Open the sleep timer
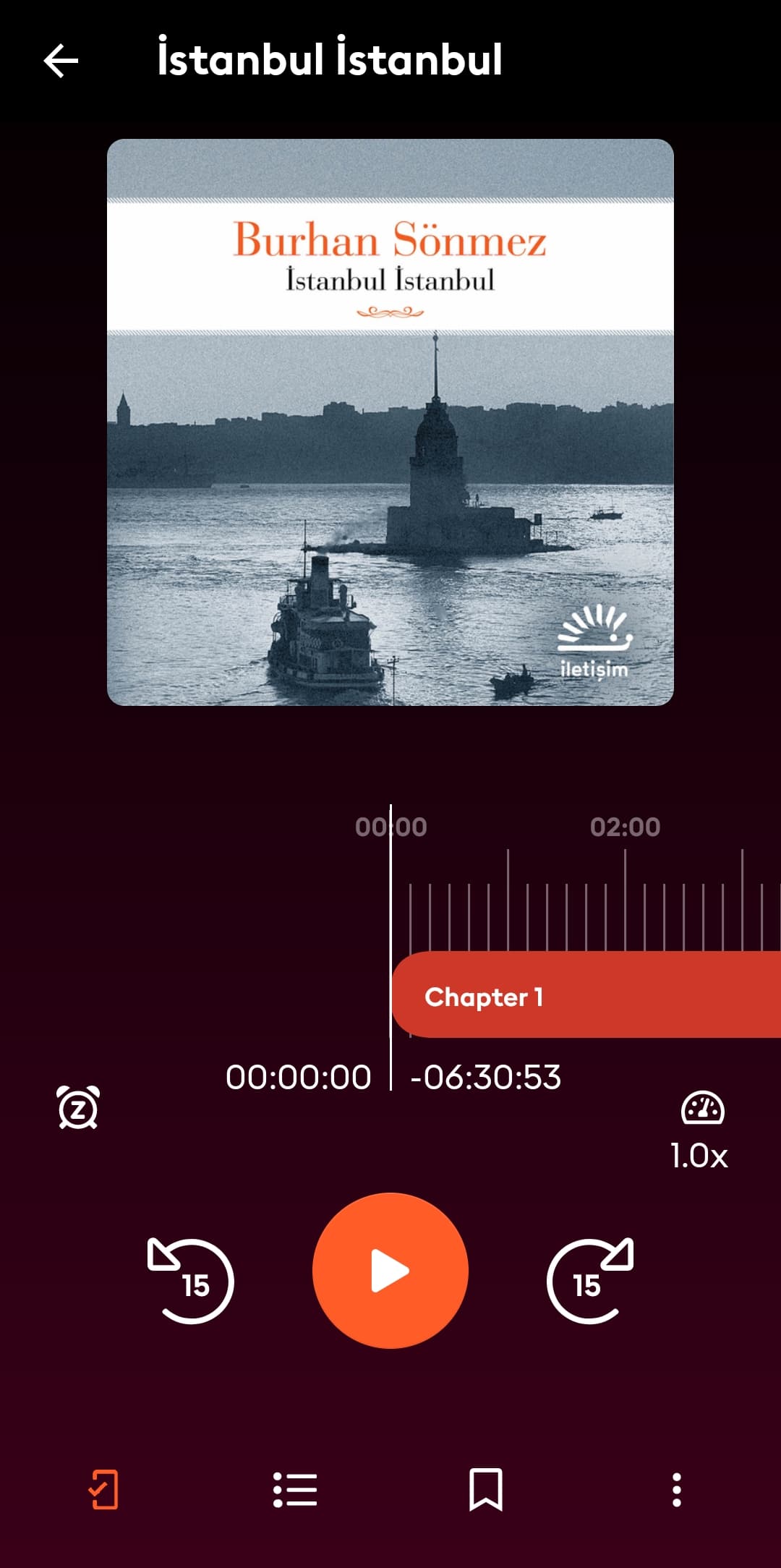Screen dimensions: 781x1568 tap(78, 1107)
